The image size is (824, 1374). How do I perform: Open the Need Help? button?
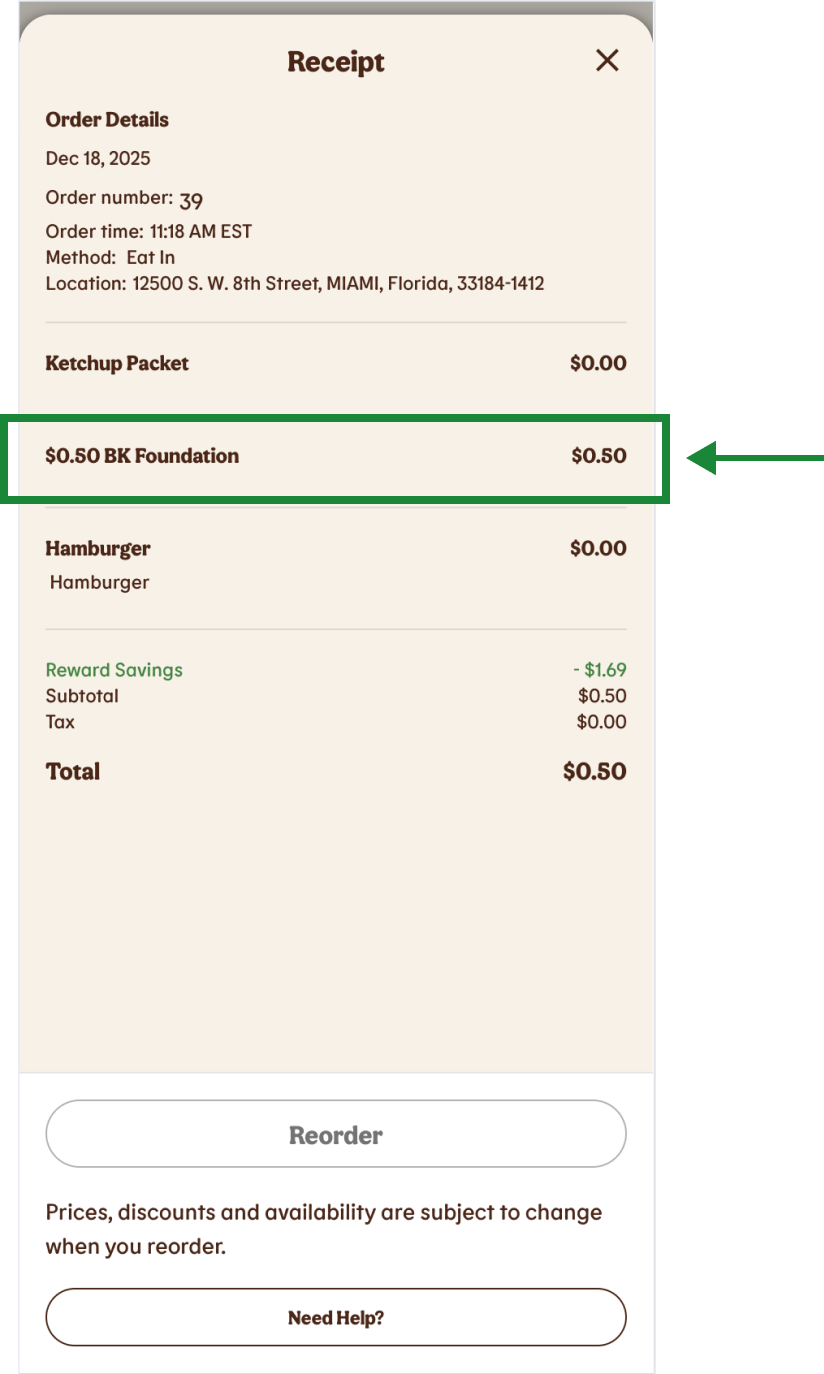pyautogui.click(x=336, y=1318)
